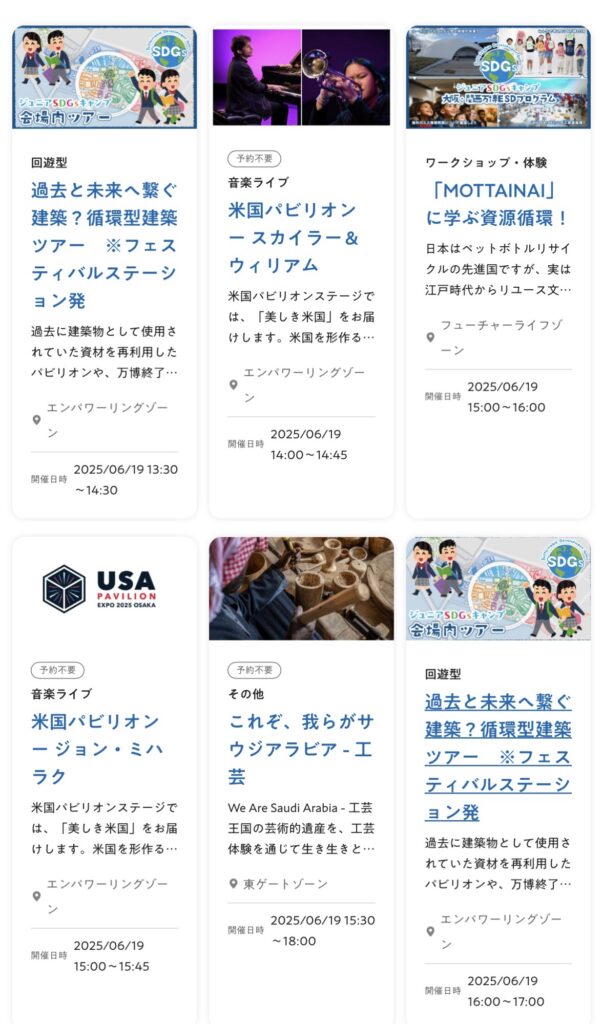
Task: Open the 13:30 循環型建築ツアー event card
Action: [104, 244]
